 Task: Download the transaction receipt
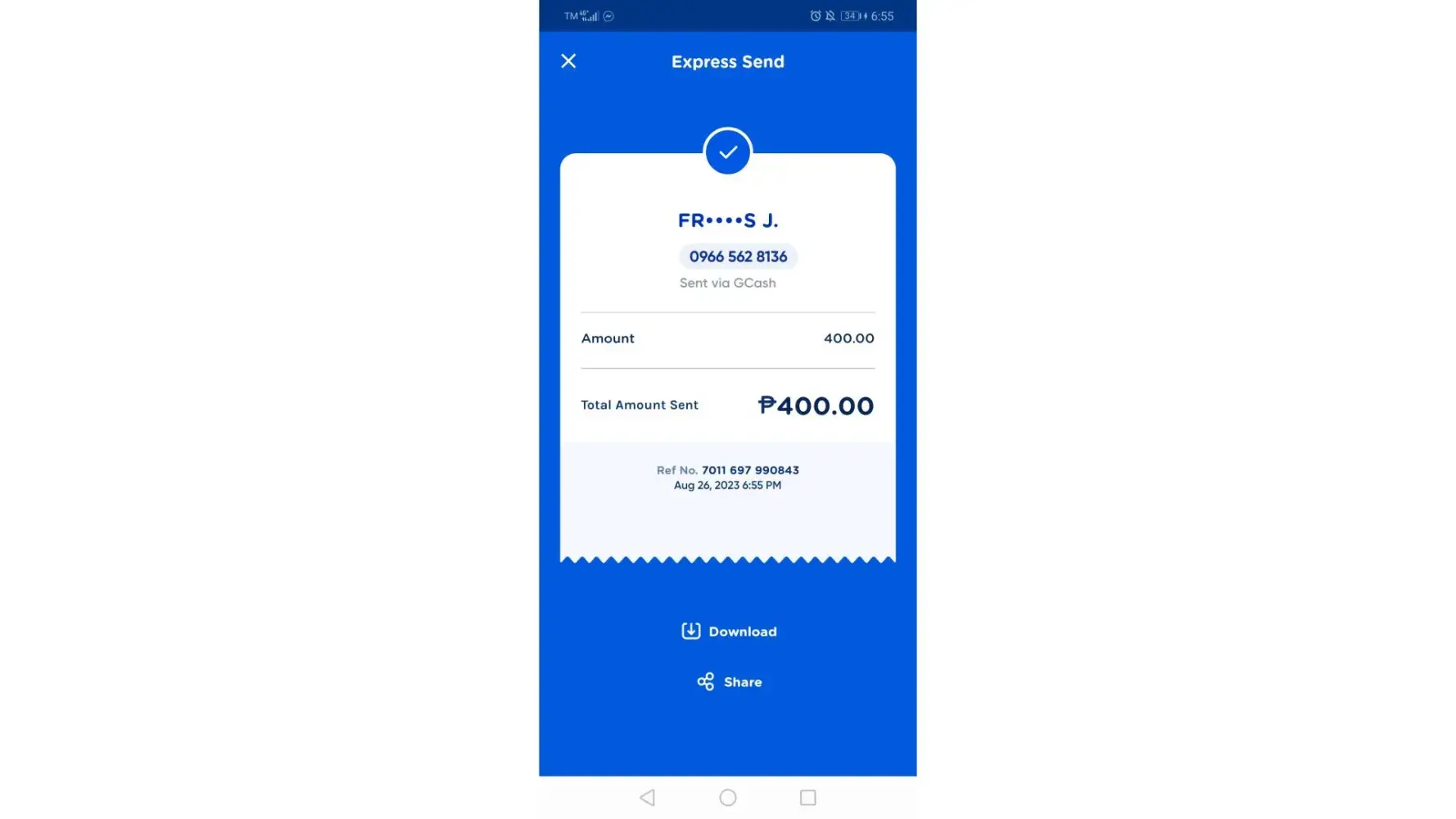tap(729, 631)
